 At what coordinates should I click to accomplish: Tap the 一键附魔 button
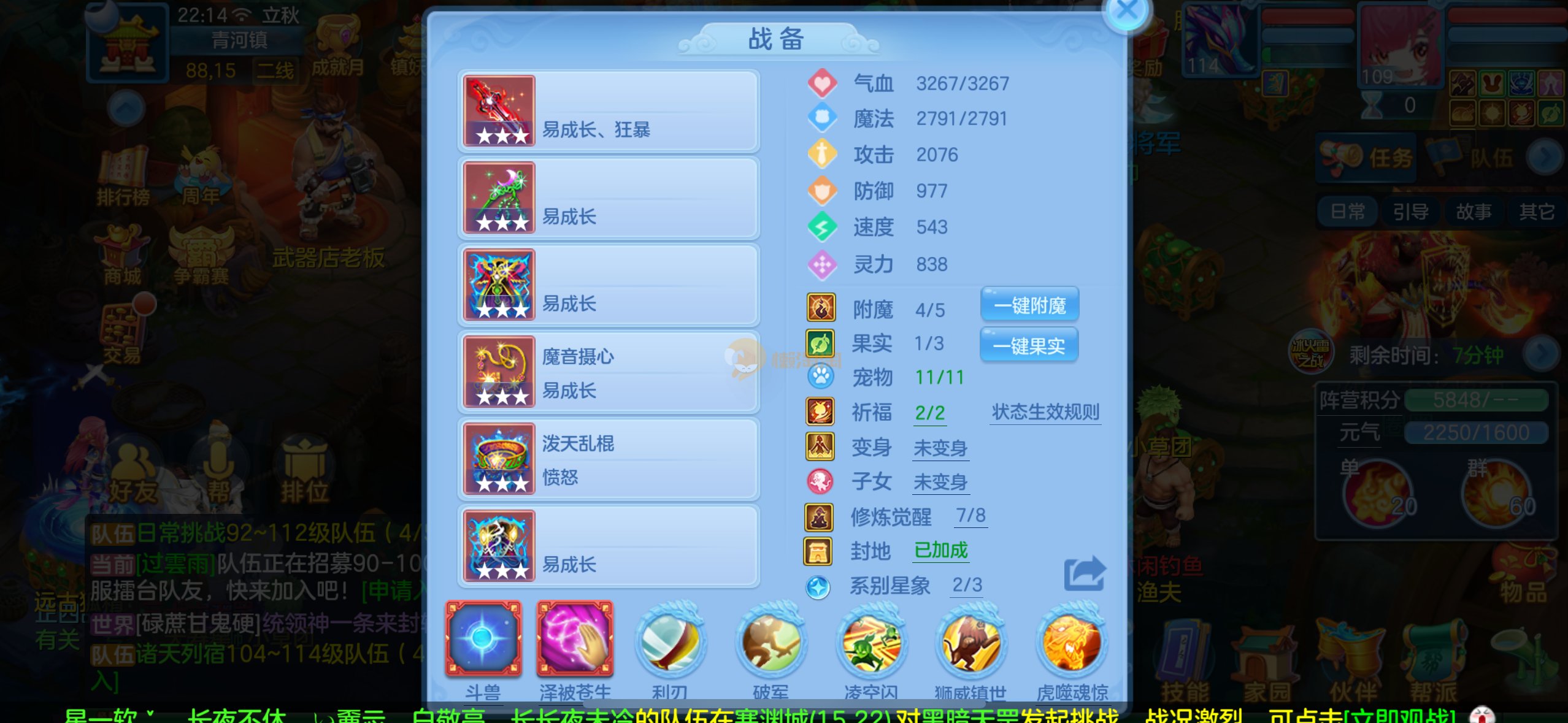1030,305
